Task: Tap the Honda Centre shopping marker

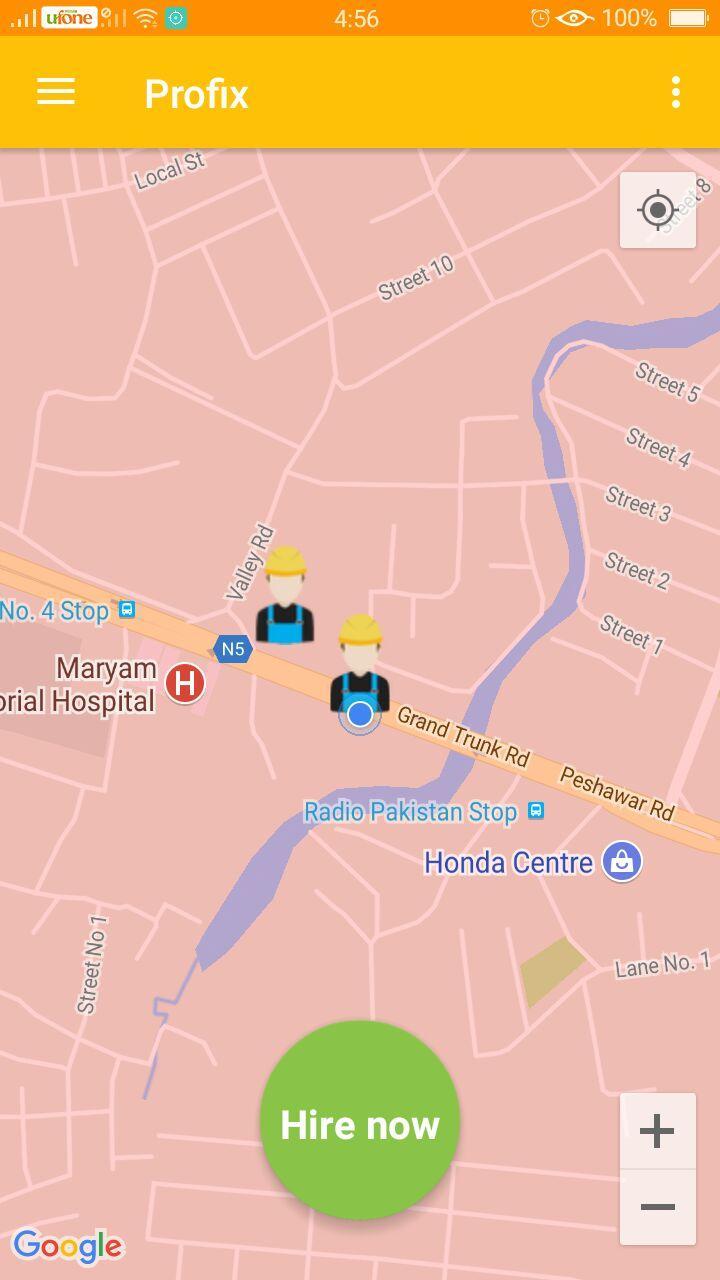Action: (621, 862)
